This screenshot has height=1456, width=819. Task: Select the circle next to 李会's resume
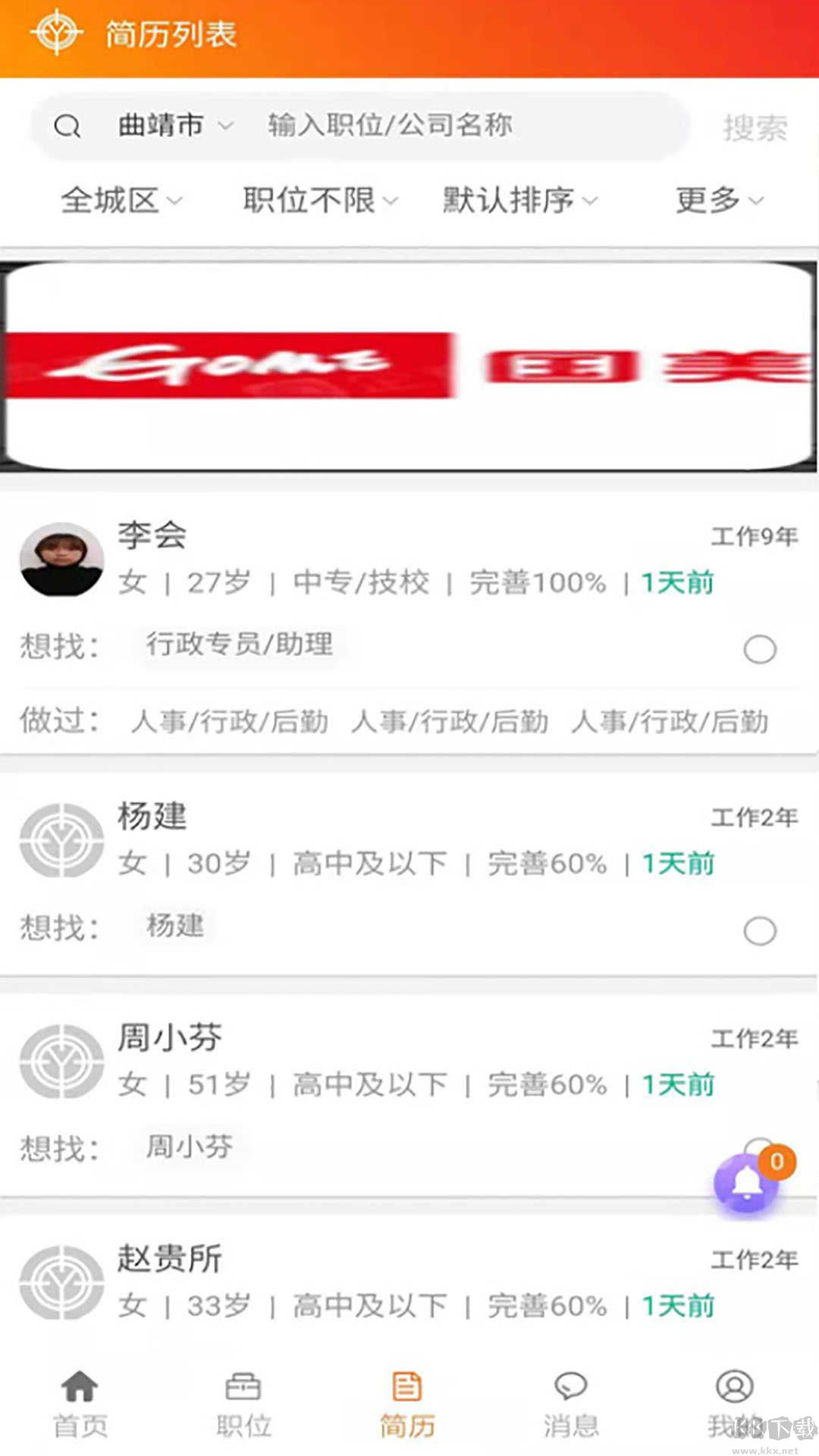click(759, 650)
